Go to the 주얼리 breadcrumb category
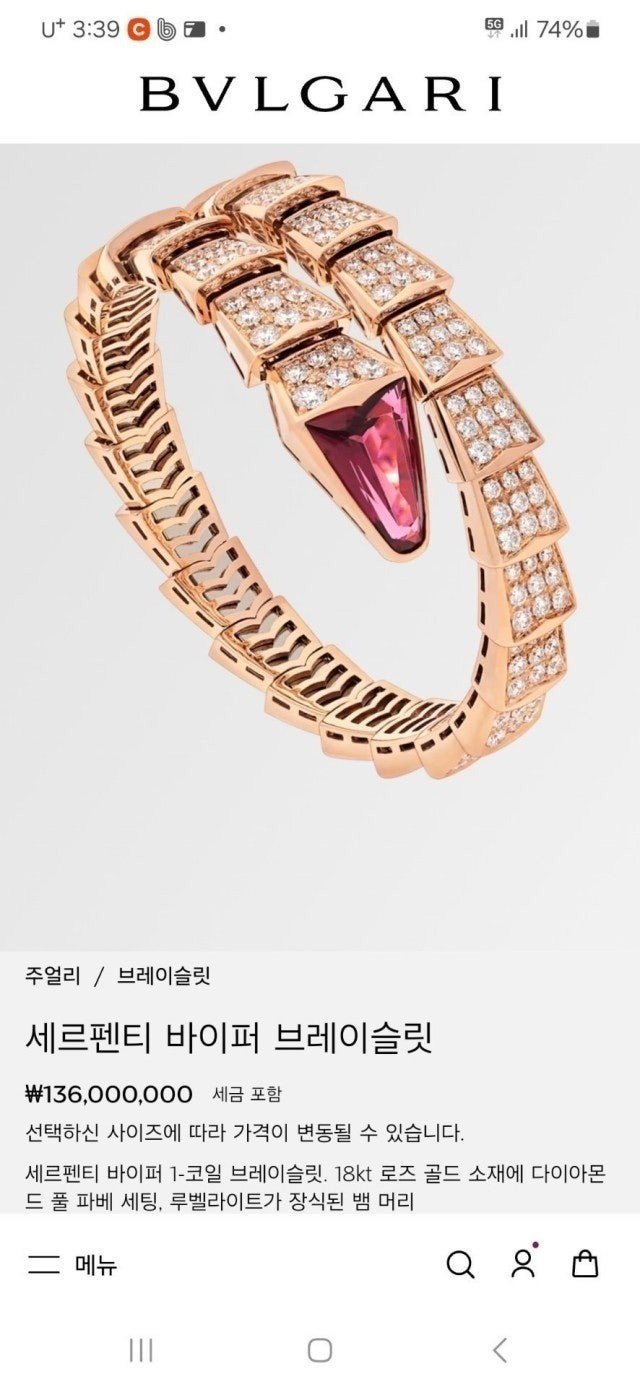Image resolution: width=640 pixels, height=1387 pixels. click(52, 976)
